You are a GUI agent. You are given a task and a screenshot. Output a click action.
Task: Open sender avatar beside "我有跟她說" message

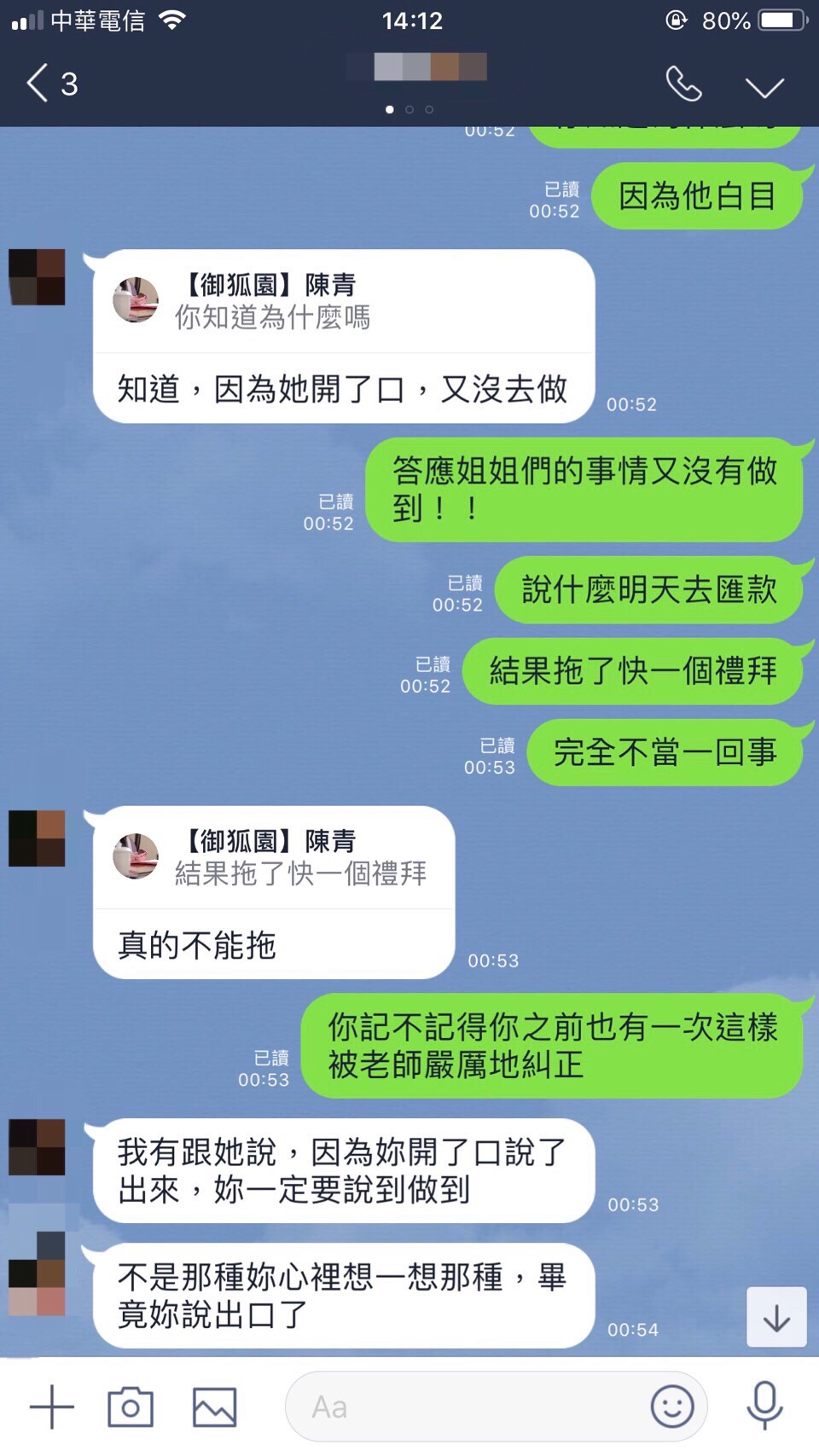coord(37,1147)
